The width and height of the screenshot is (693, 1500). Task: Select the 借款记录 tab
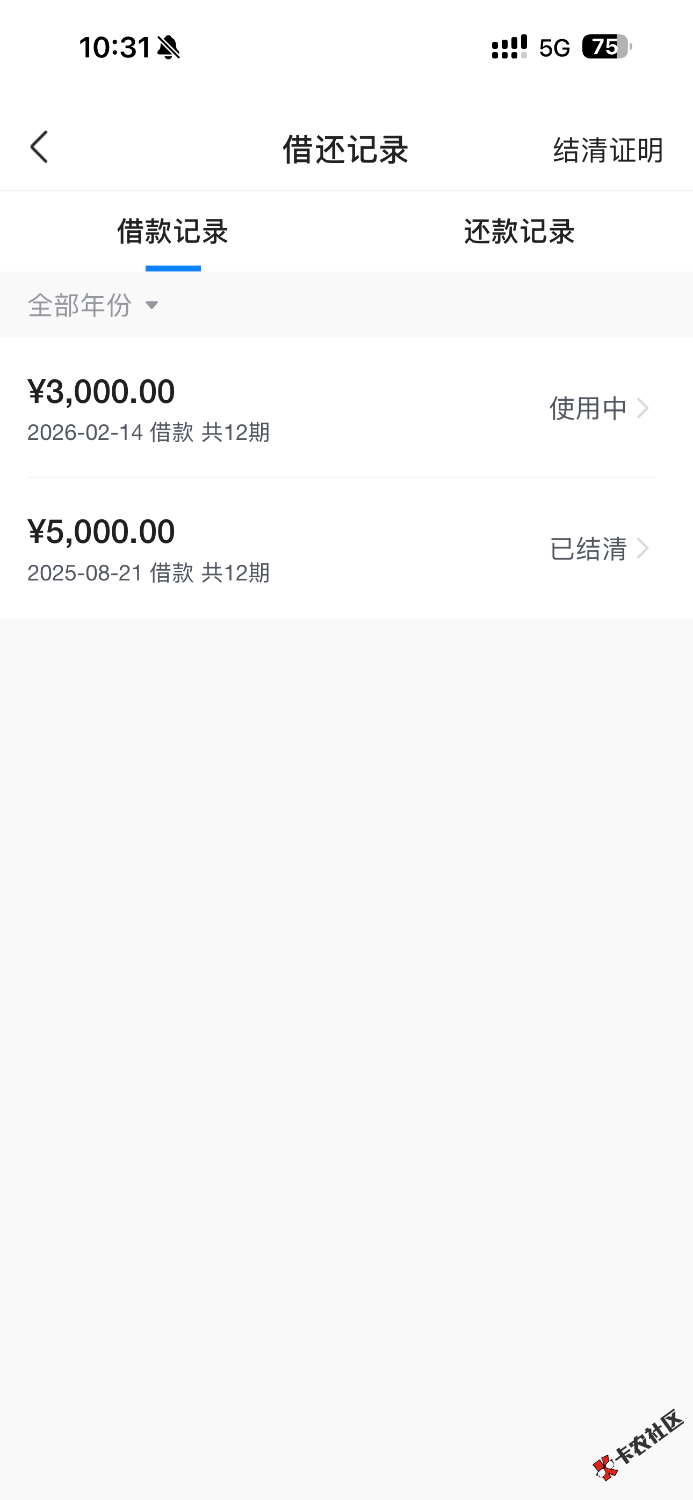(x=173, y=232)
